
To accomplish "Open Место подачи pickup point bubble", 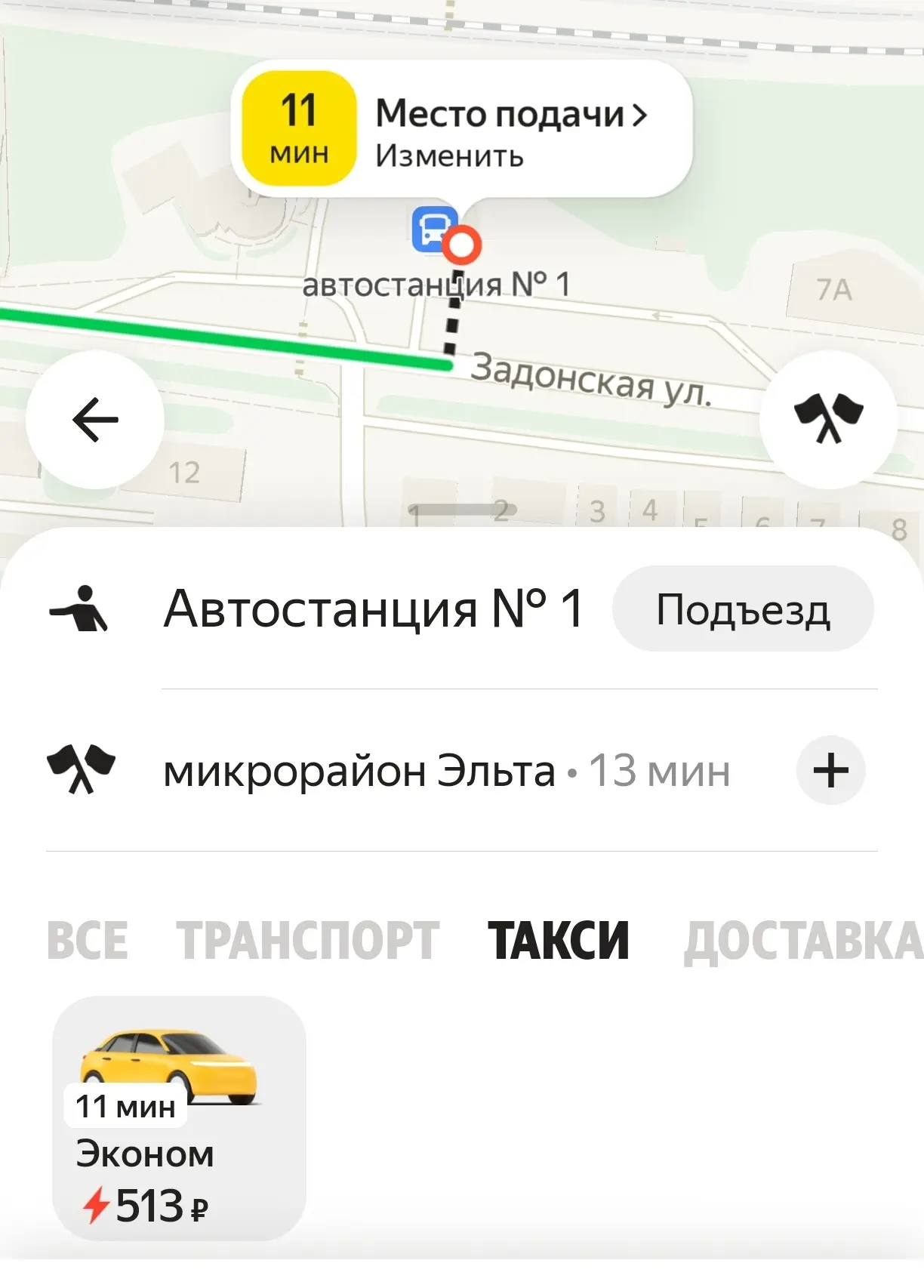I will click(x=461, y=130).
